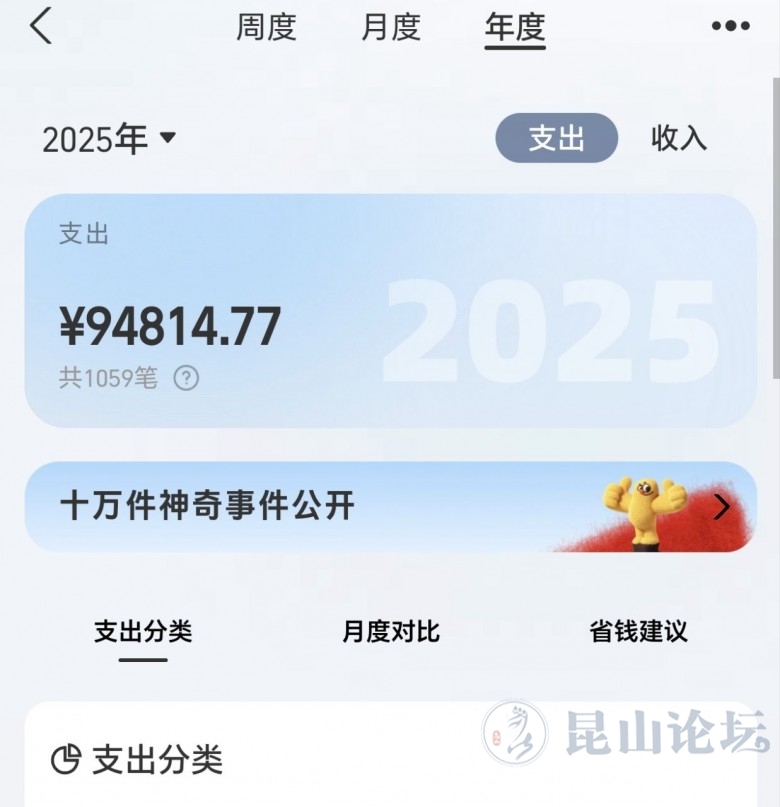780x807 pixels.
Task: Switch to the 周度 weekly view
Action: pos(266,27)
